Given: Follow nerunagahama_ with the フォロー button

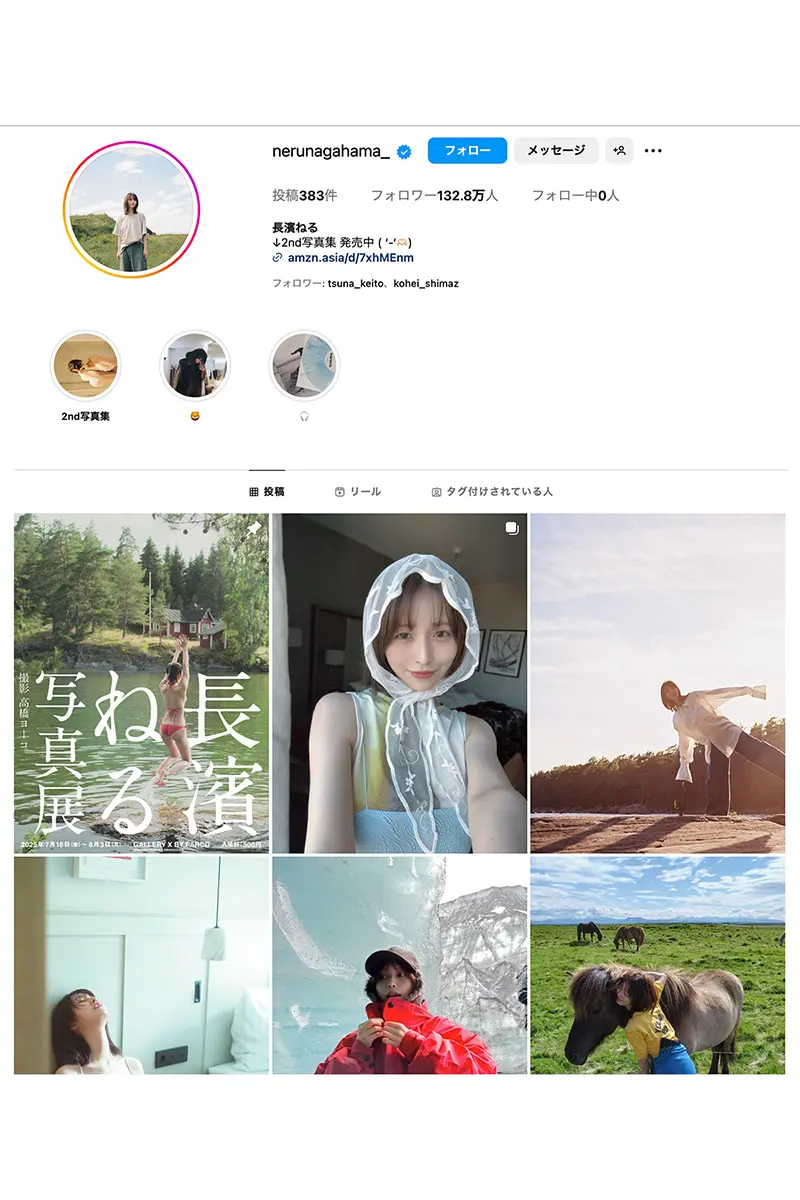Looking at the screenshot, I should [467, 151].
